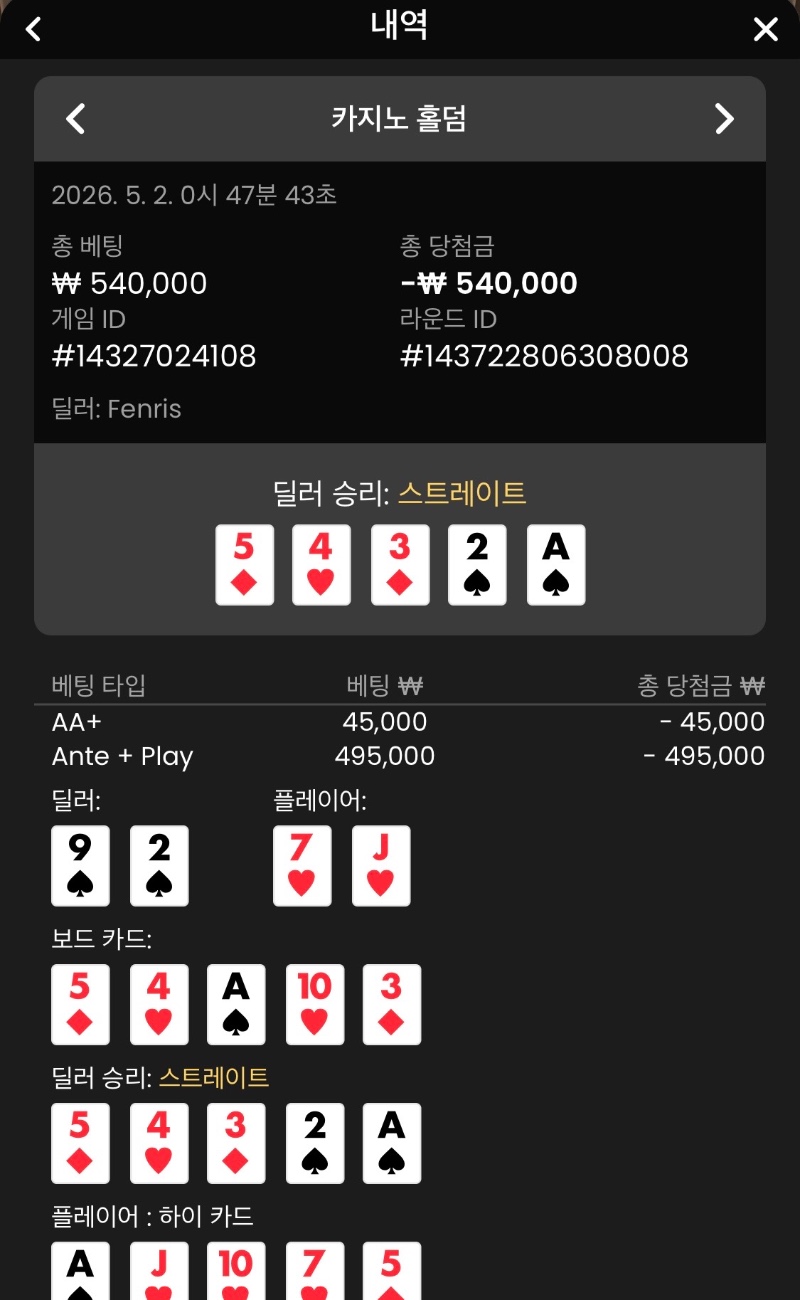
Task: Show the previous 카지노 홀덤 round
Action: [x=76, y=119]
